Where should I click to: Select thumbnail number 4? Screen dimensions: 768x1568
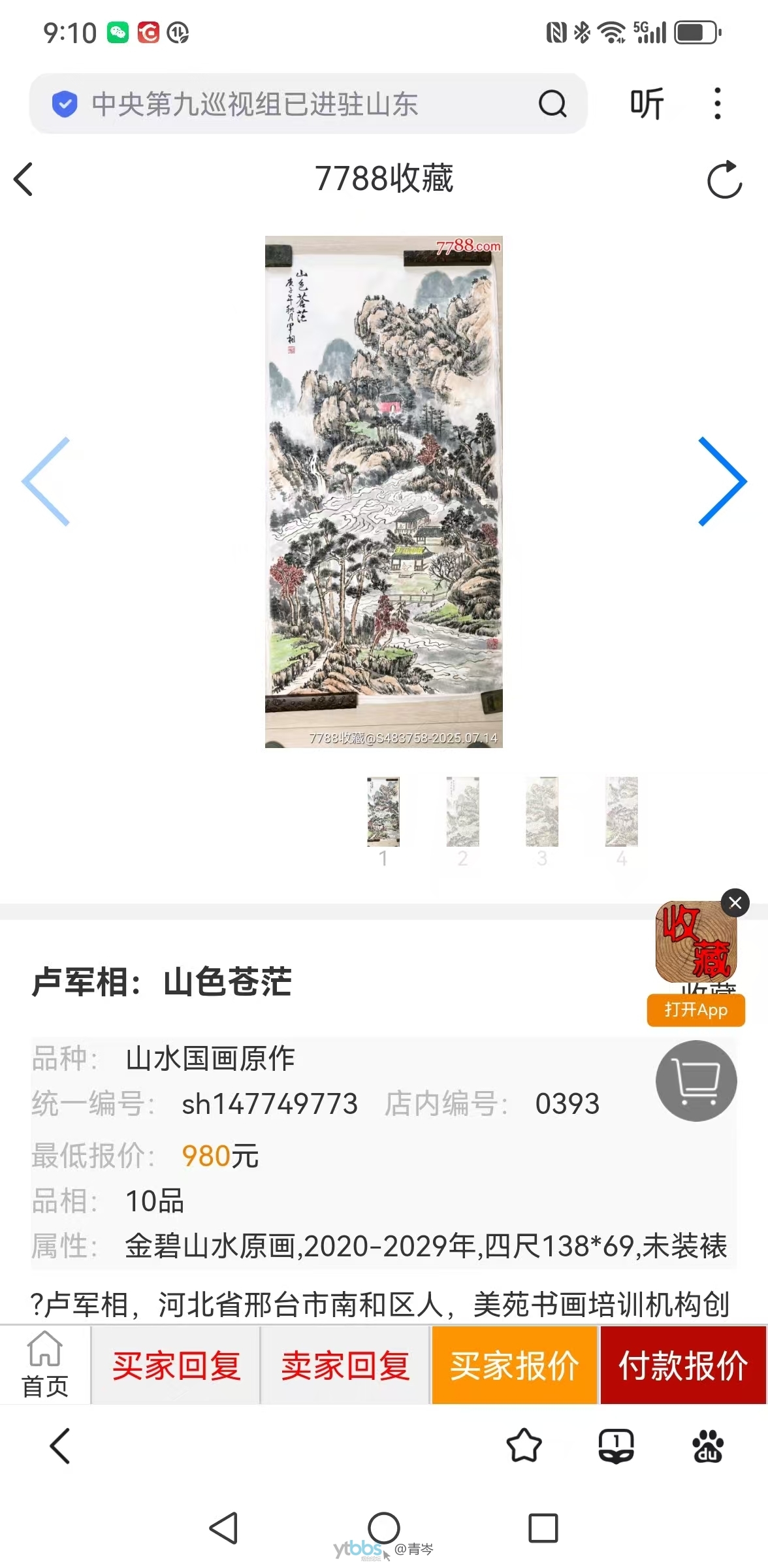(x=621, y=812)
